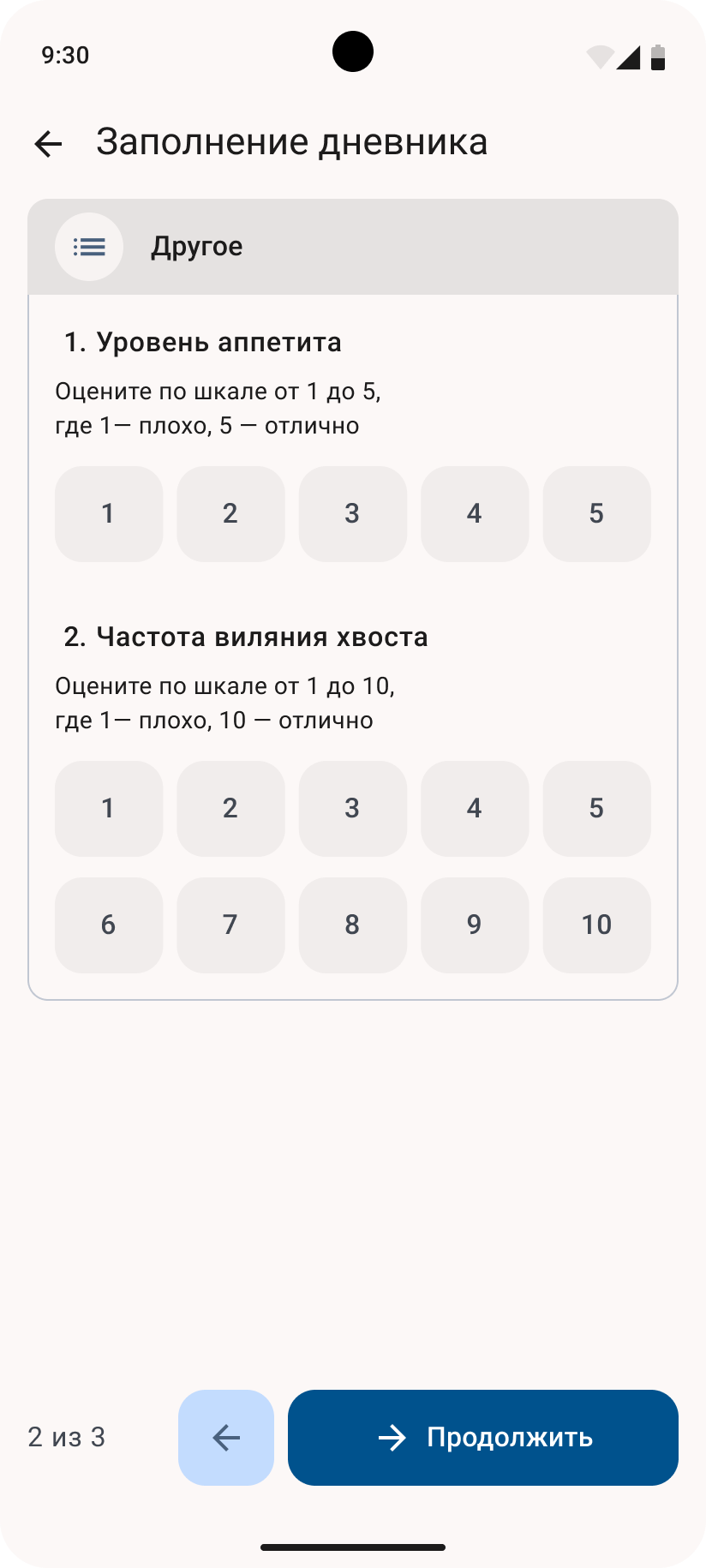Image resolution: width=706 pixels, height=1568 pixels.
Task: Choose 3 for tail wagging frequency
Action: [x=352, y=809]
